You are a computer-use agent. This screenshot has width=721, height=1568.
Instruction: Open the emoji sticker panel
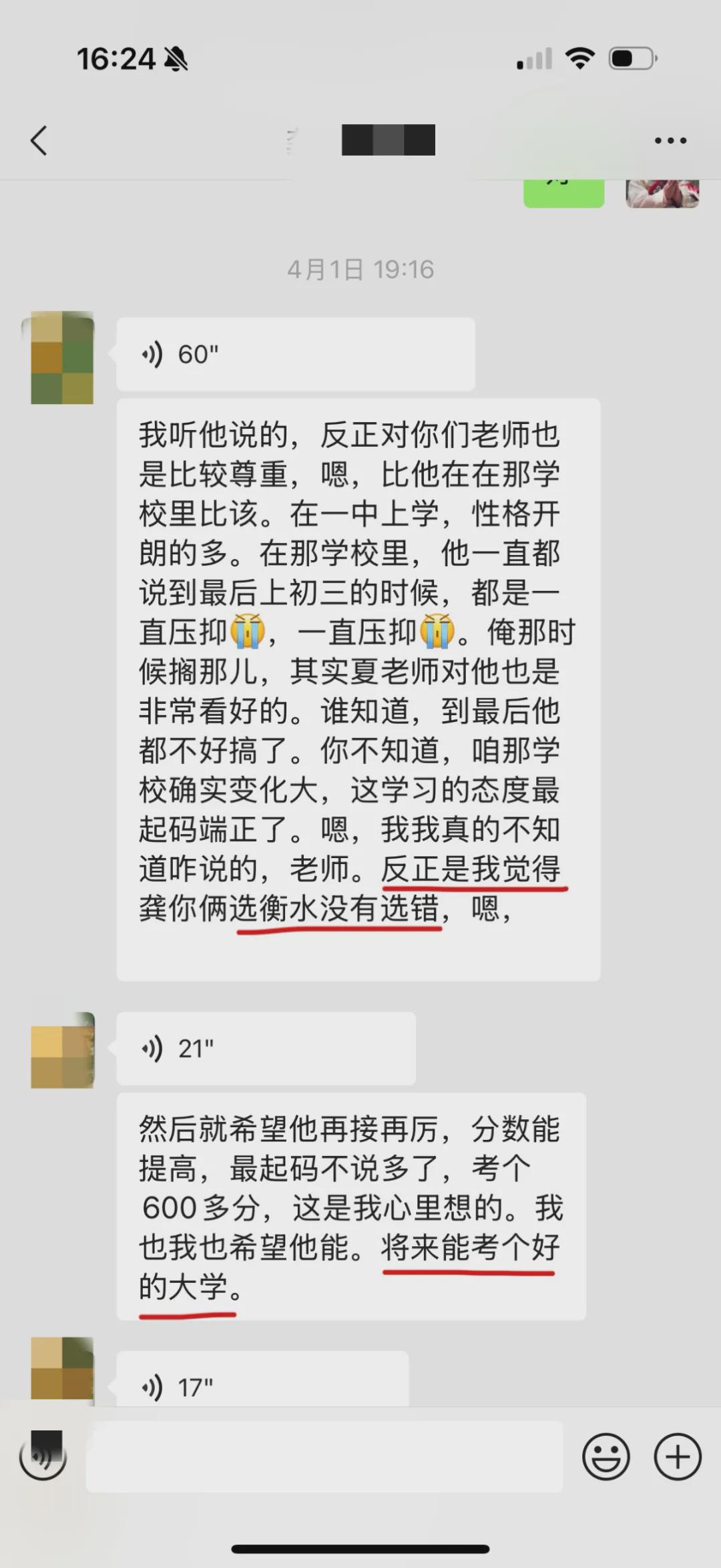606,1456
